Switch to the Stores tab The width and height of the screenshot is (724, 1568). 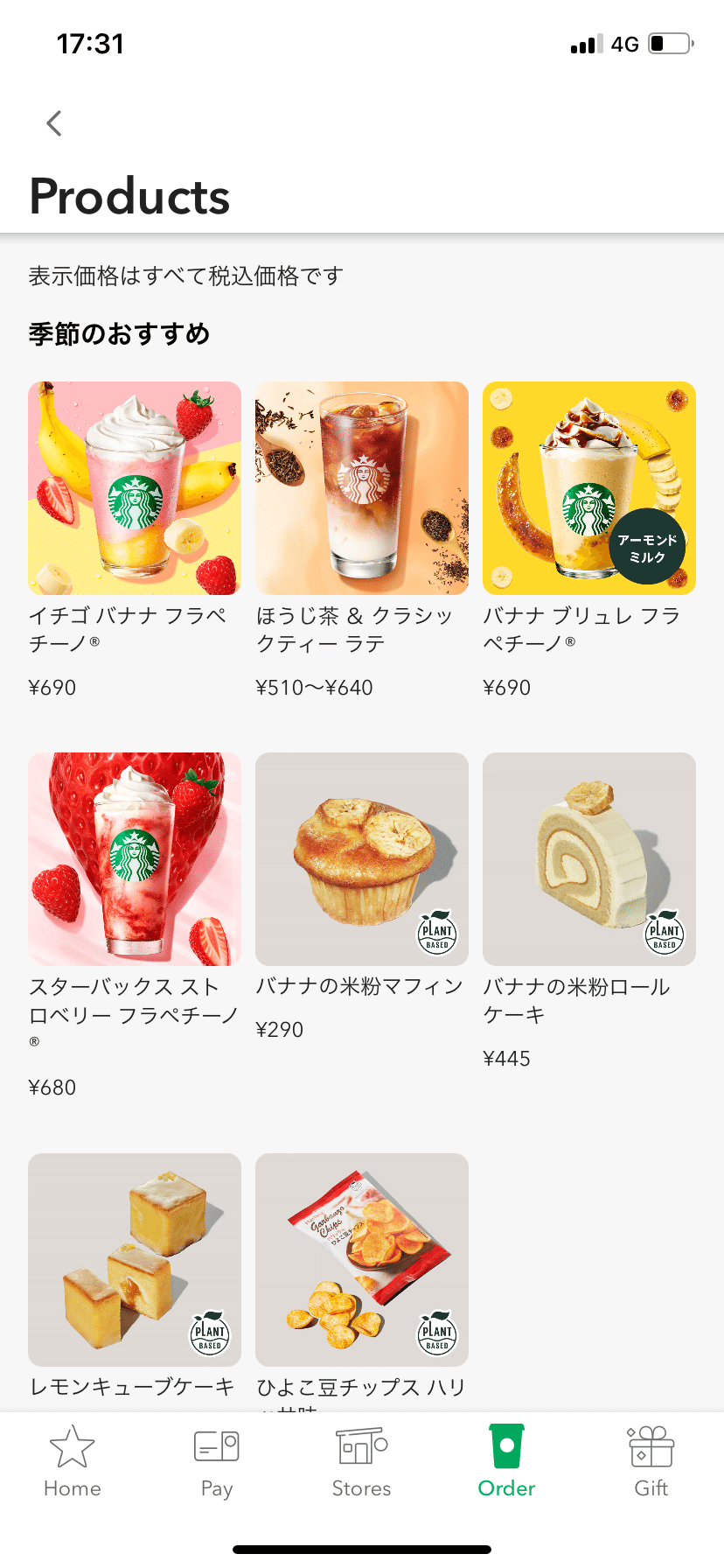(x=361, y=1461)
